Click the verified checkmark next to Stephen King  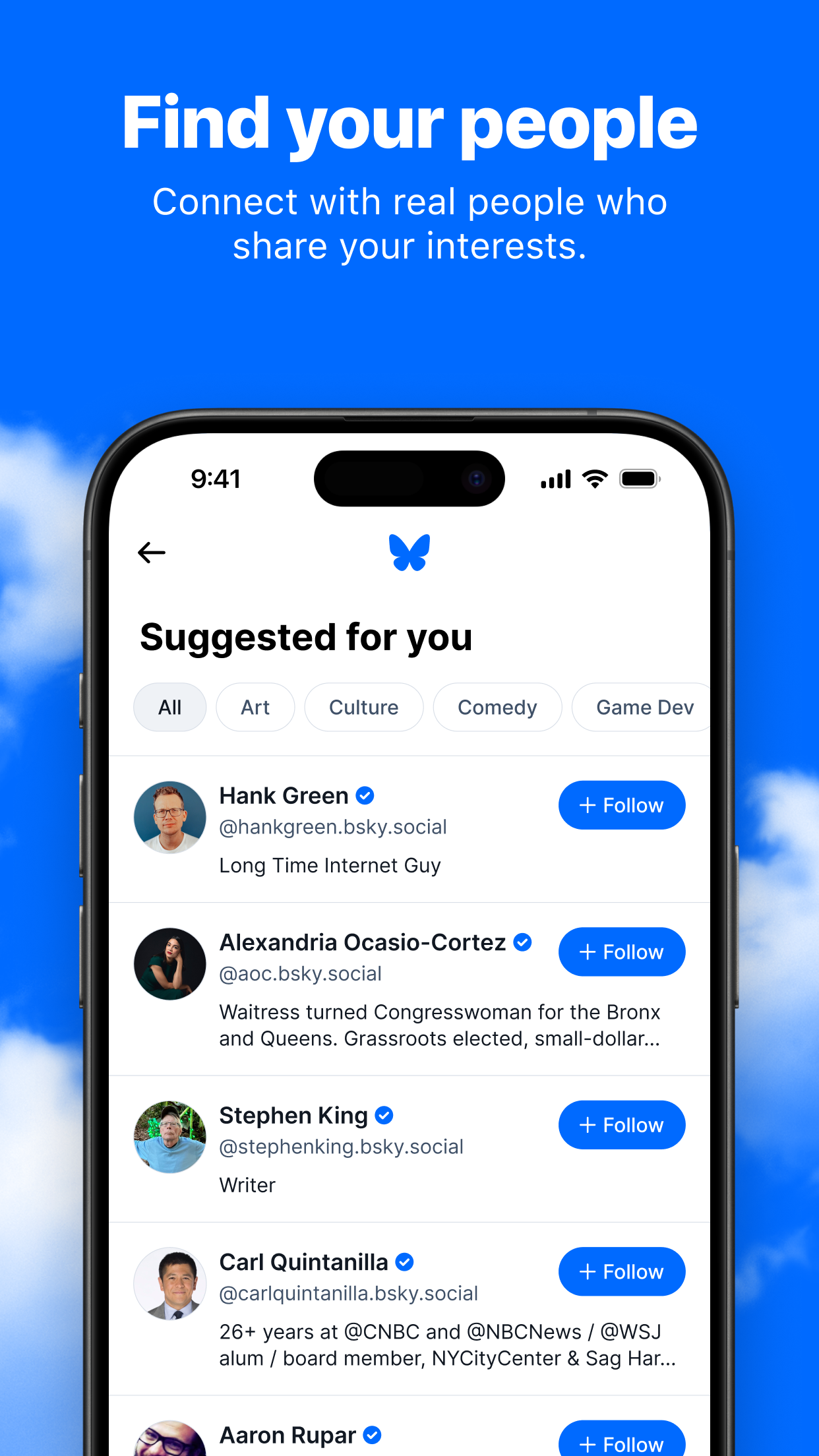tap(382, 1115)
